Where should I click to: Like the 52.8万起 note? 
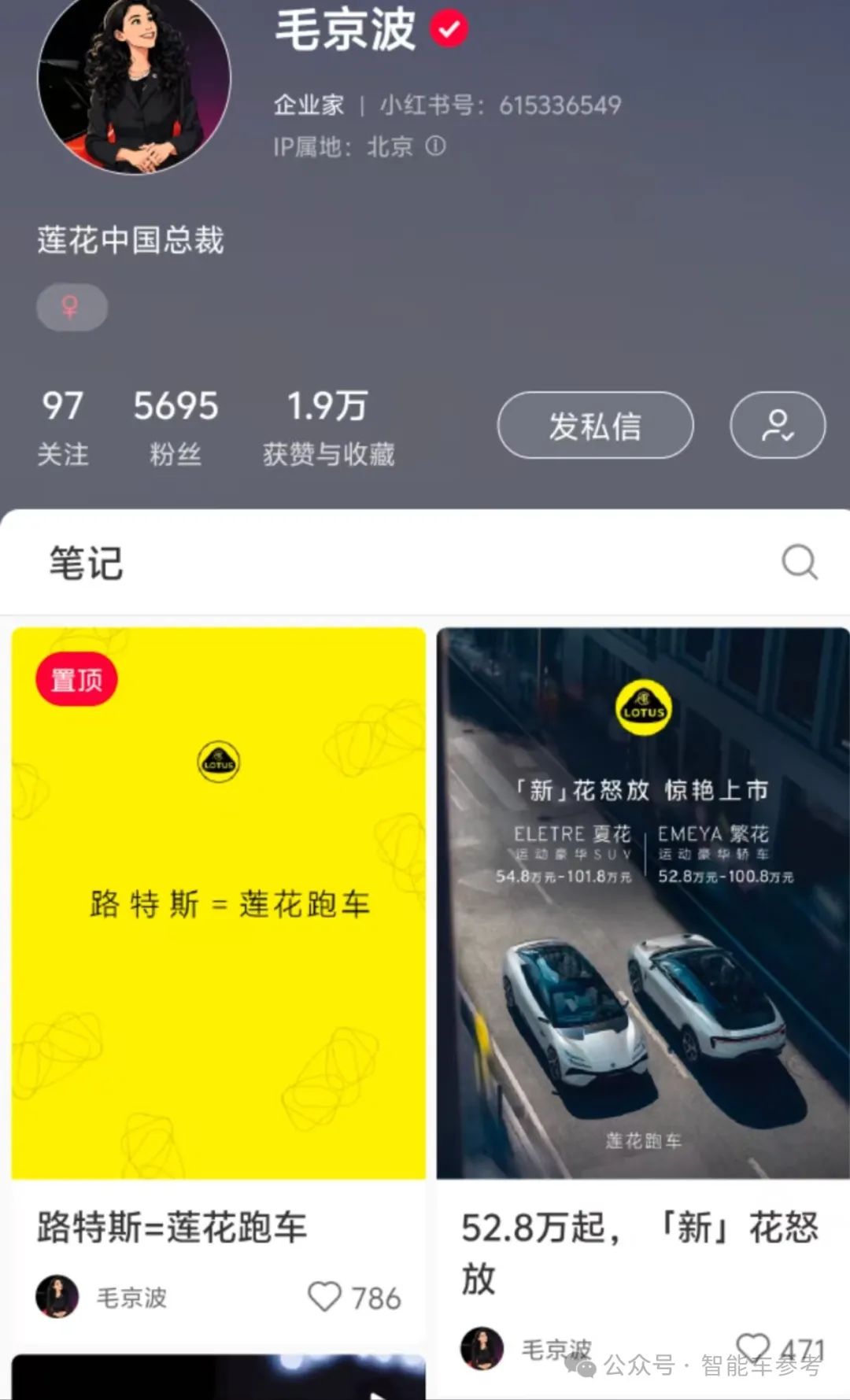(753, 1349)
